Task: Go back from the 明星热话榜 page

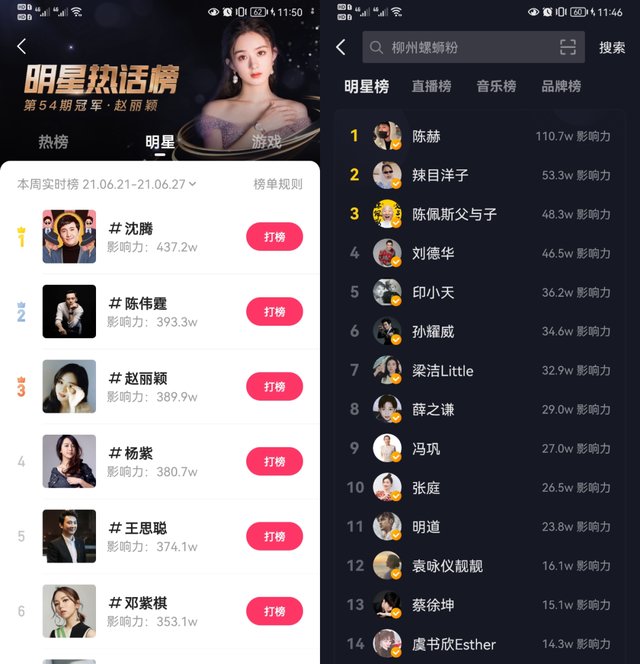Action: click(22, 46)
